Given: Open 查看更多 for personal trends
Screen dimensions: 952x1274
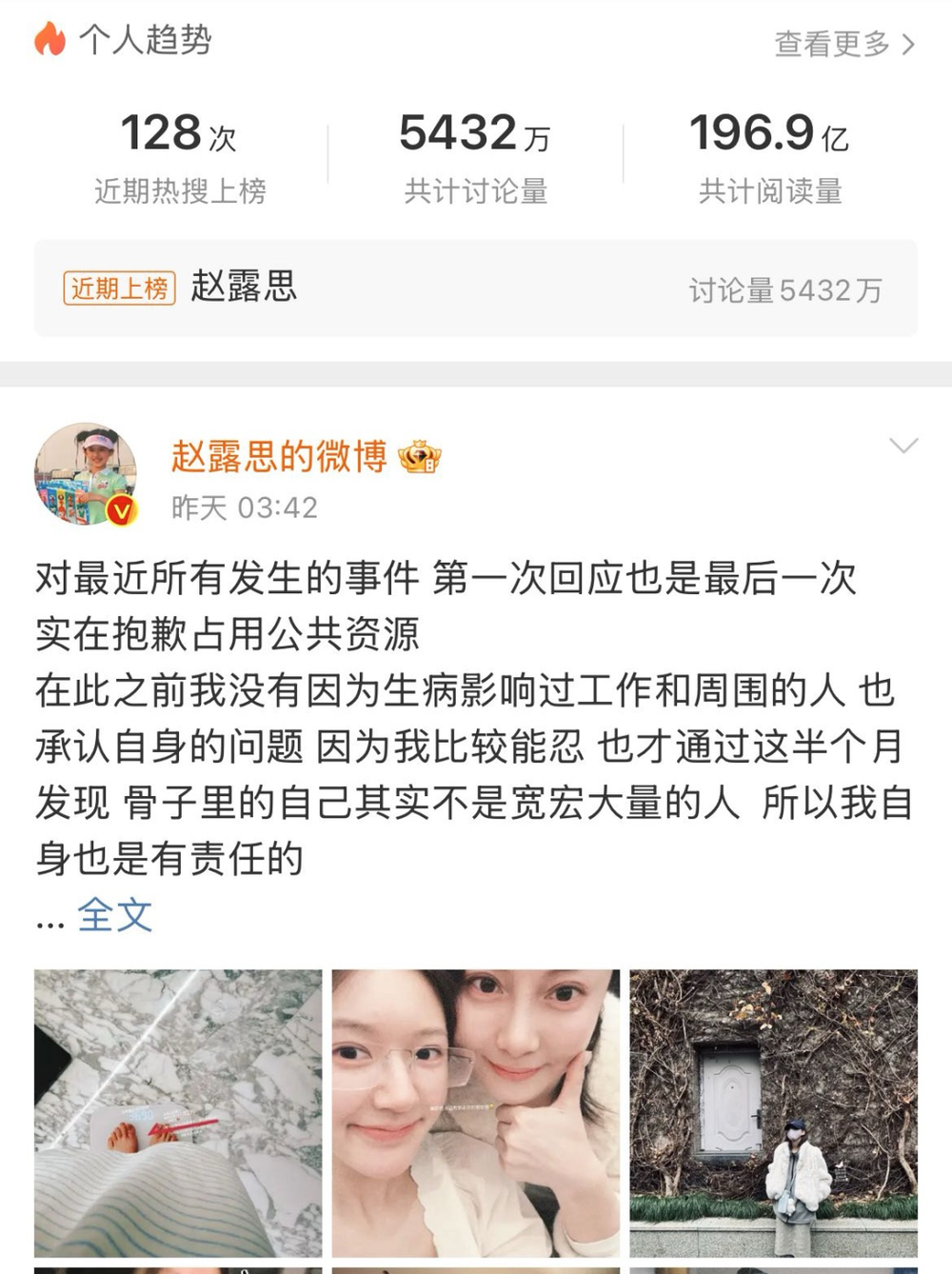Looking at the screenshot, I should click(x=843, y=44).
